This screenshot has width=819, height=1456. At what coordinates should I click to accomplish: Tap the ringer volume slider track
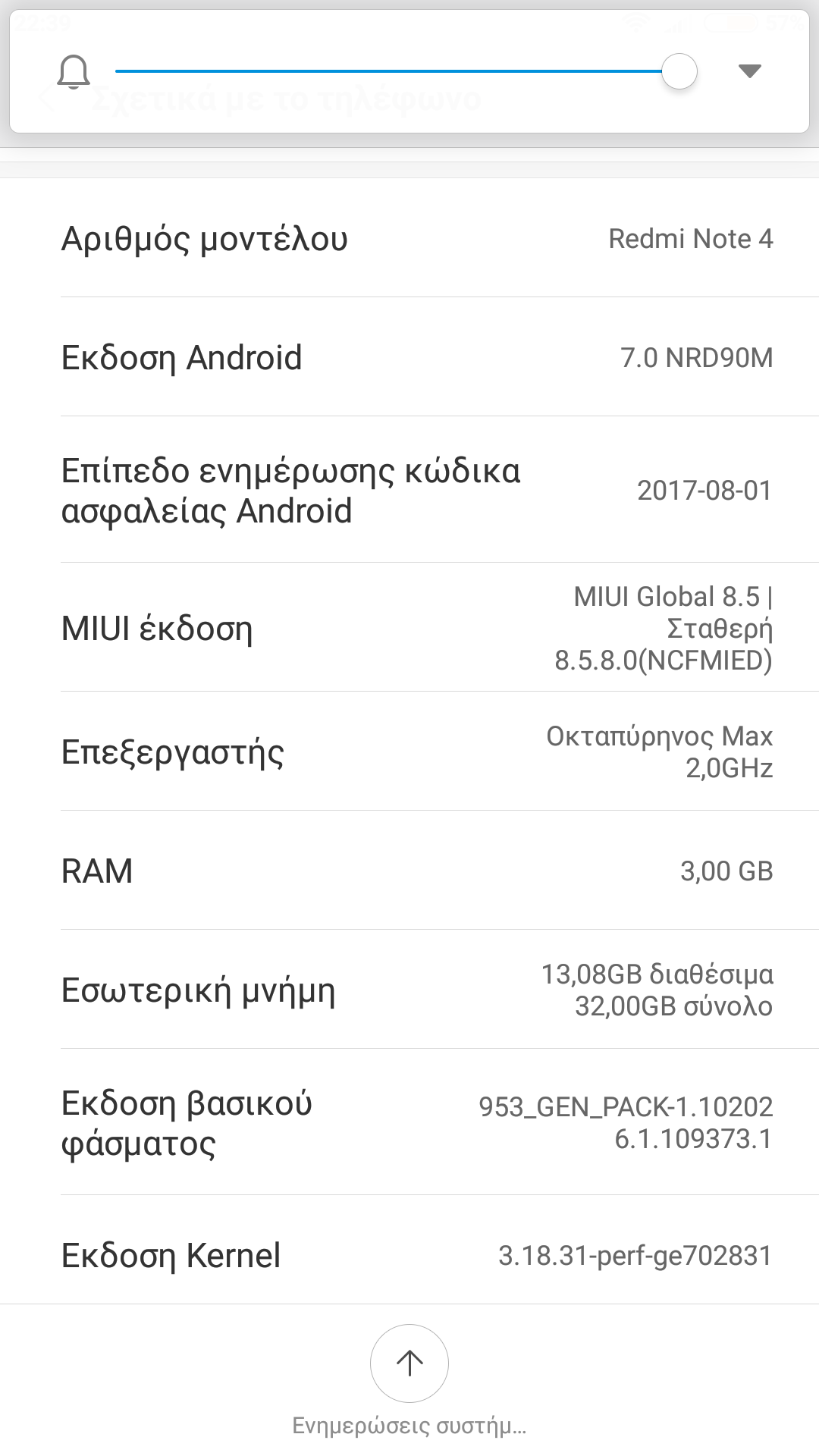(x=387, y=71)
